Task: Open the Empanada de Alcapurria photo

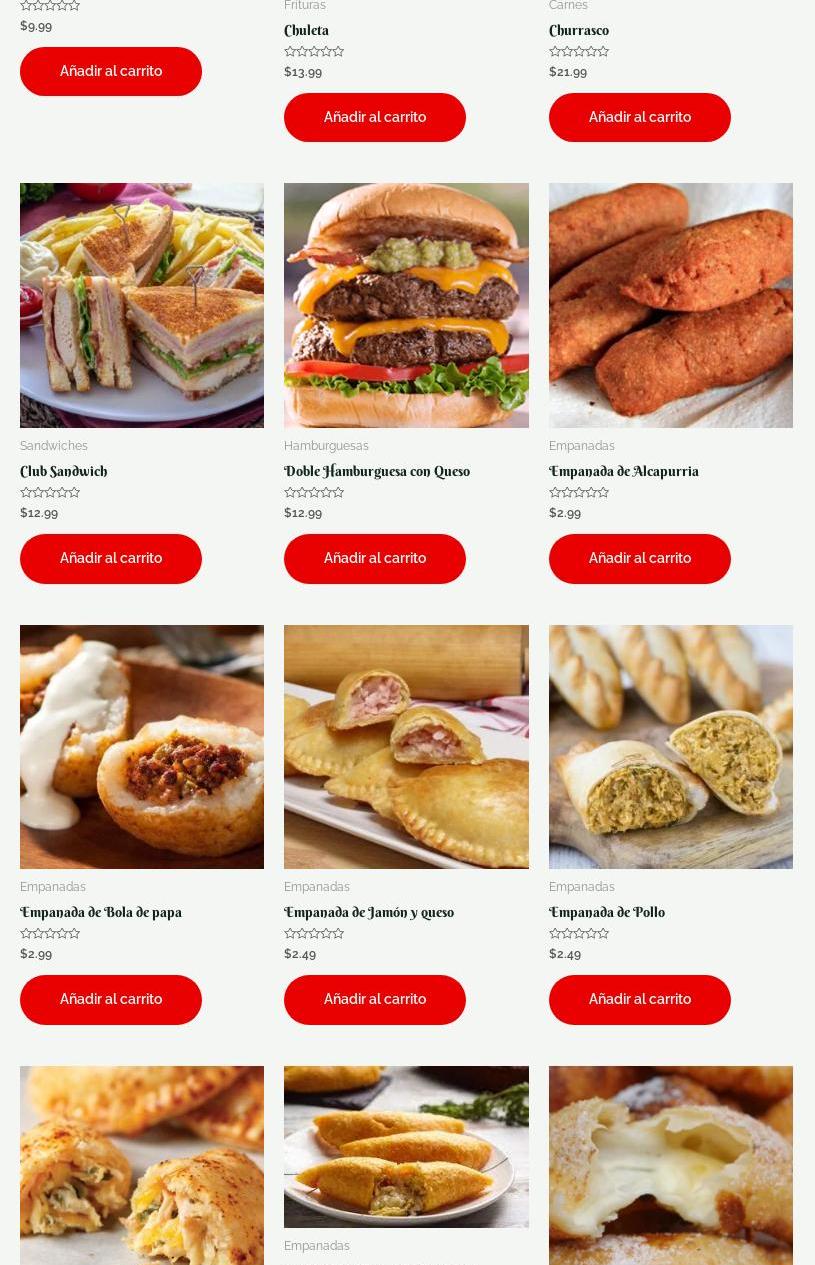Action: pos(670,305)
